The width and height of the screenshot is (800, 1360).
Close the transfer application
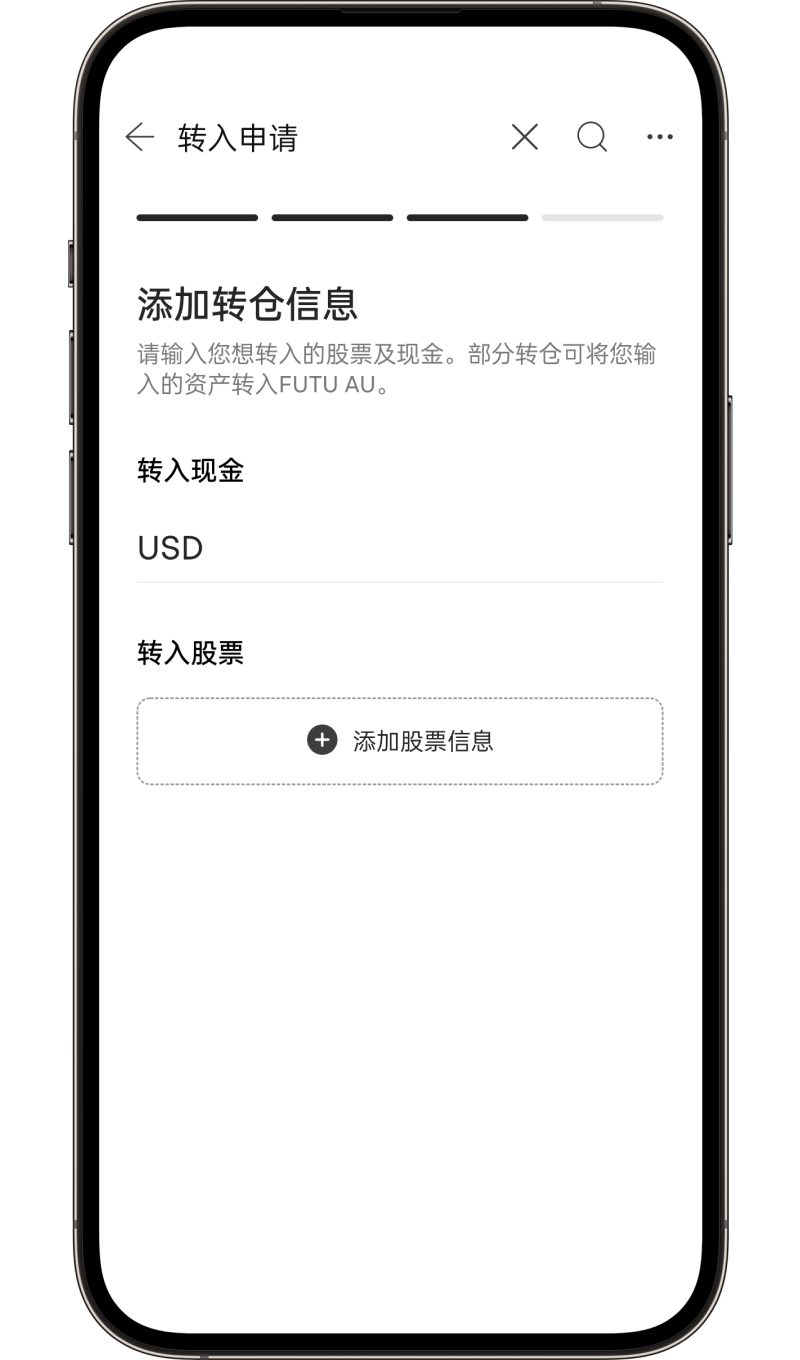pos(524,137)
